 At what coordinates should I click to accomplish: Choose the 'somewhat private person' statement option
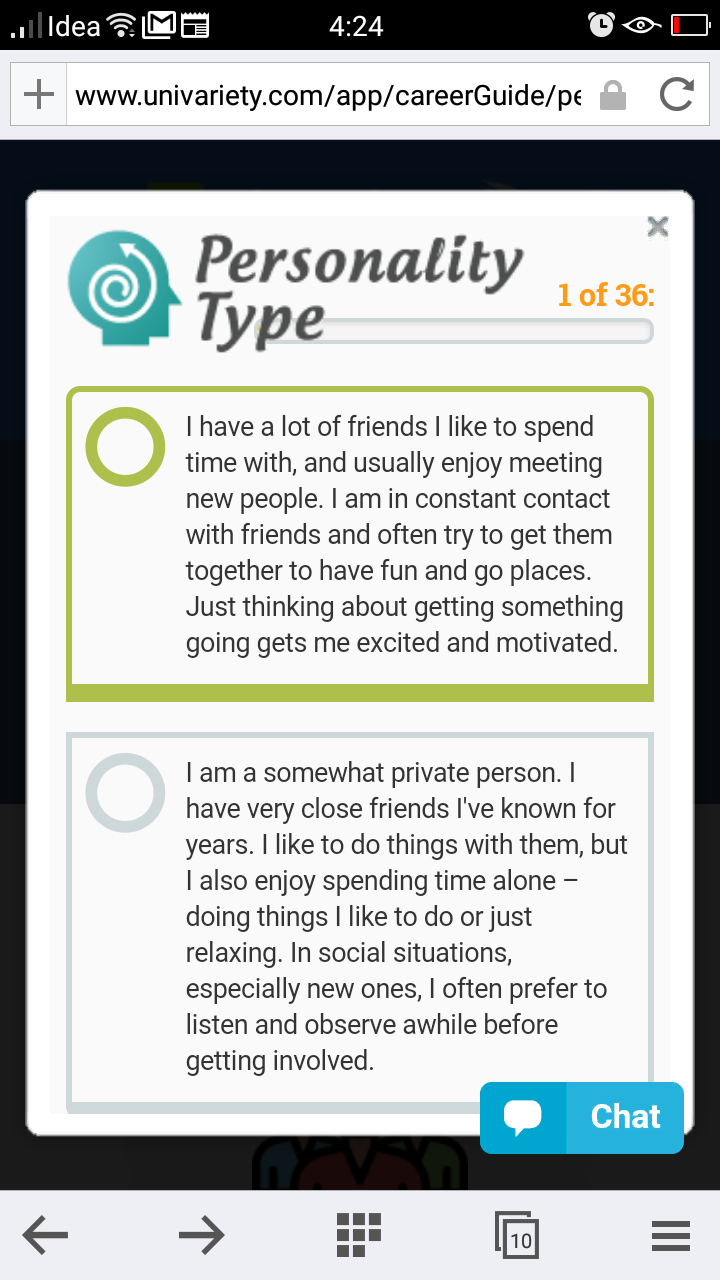coord(360,922)
